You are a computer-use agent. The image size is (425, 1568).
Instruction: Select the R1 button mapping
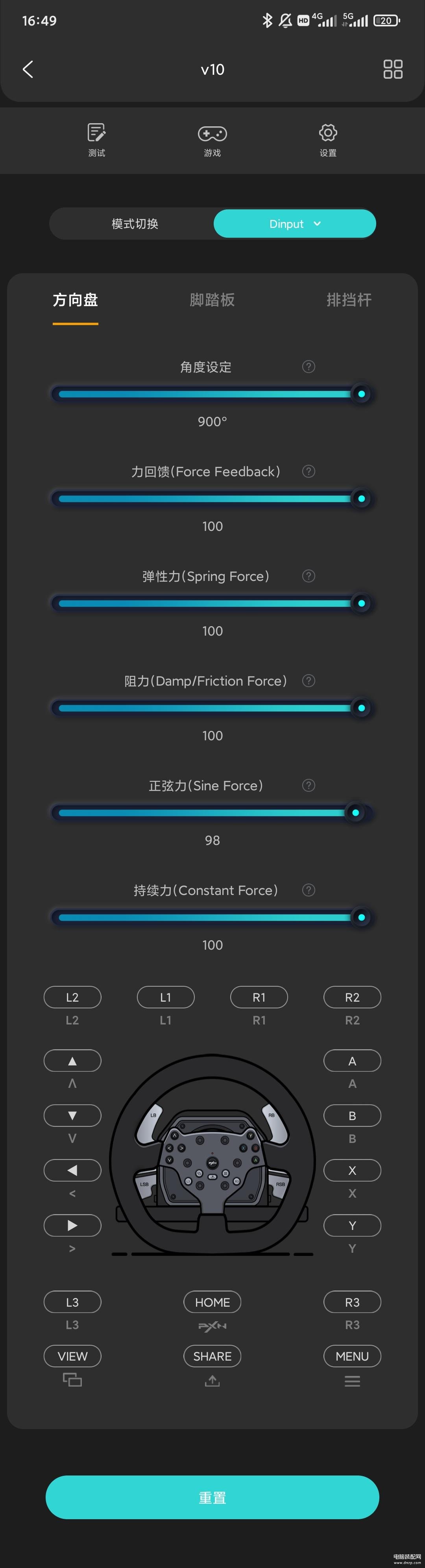tap(259, 997)
